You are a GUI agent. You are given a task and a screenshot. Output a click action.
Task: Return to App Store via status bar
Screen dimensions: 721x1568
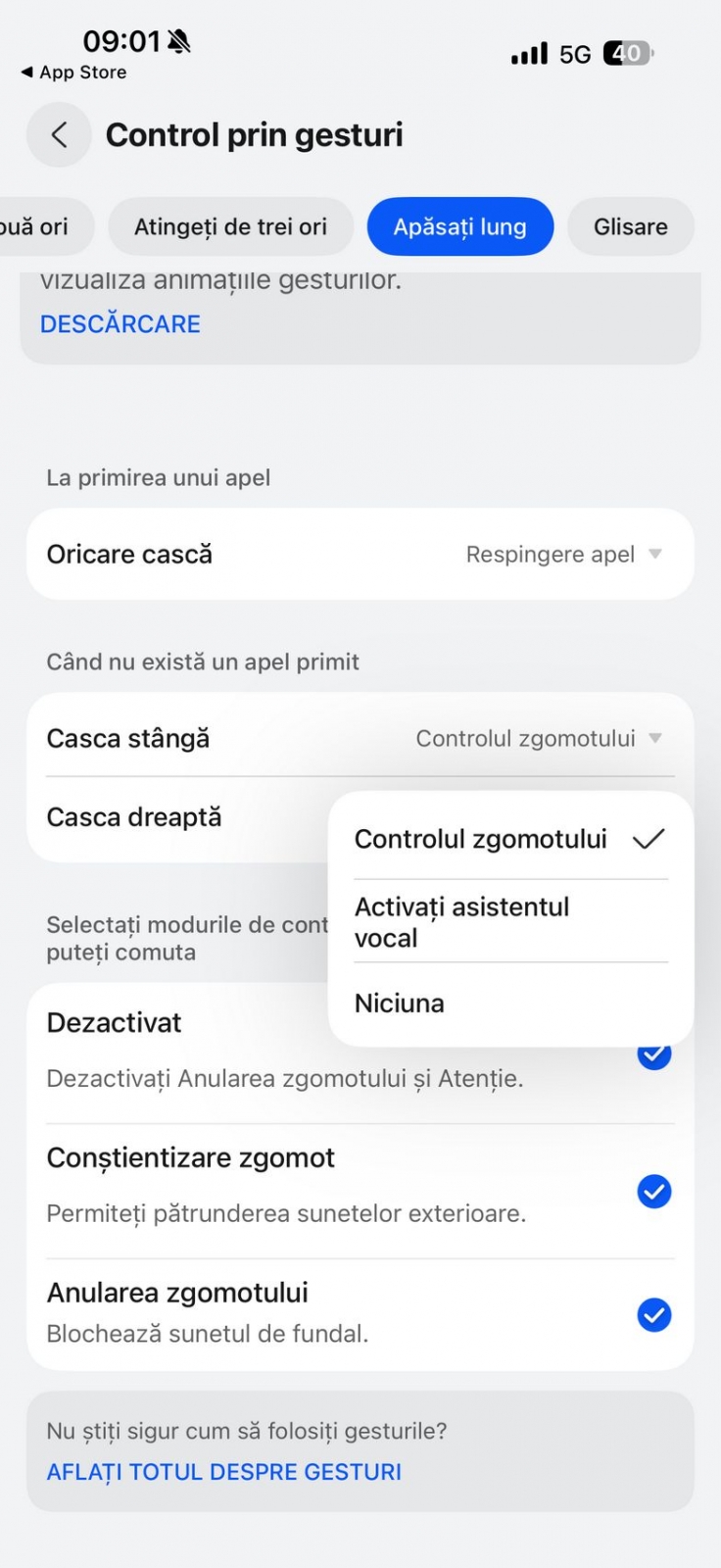(73, 73)
